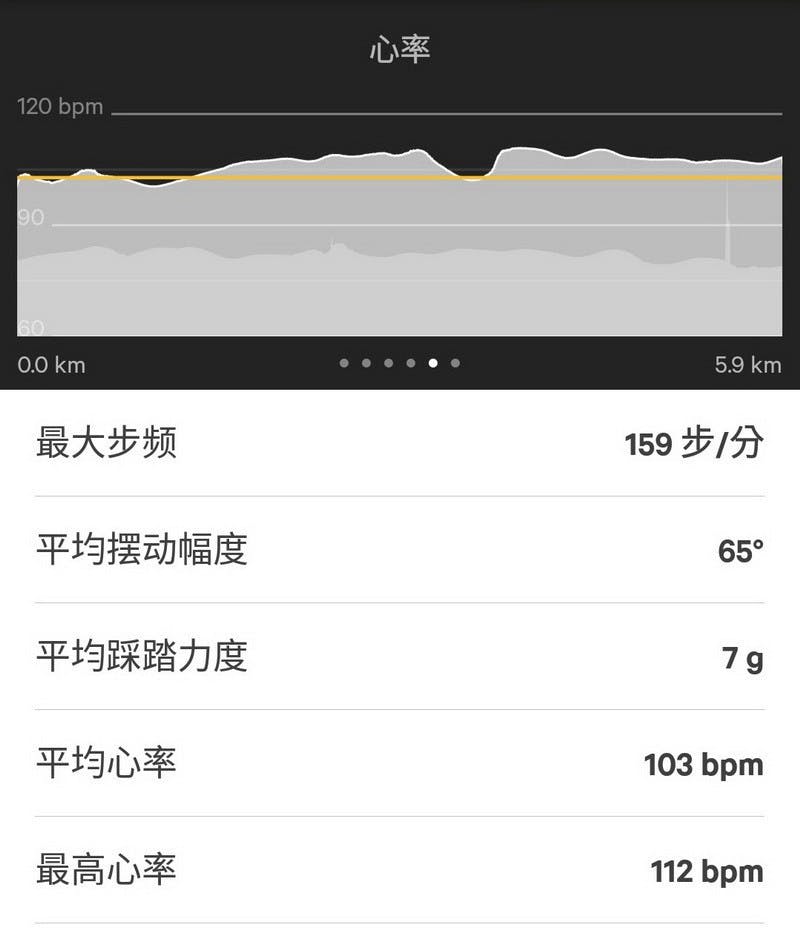
Task: Select the first chart page indicator dot
Action: (x=344, y=363)
